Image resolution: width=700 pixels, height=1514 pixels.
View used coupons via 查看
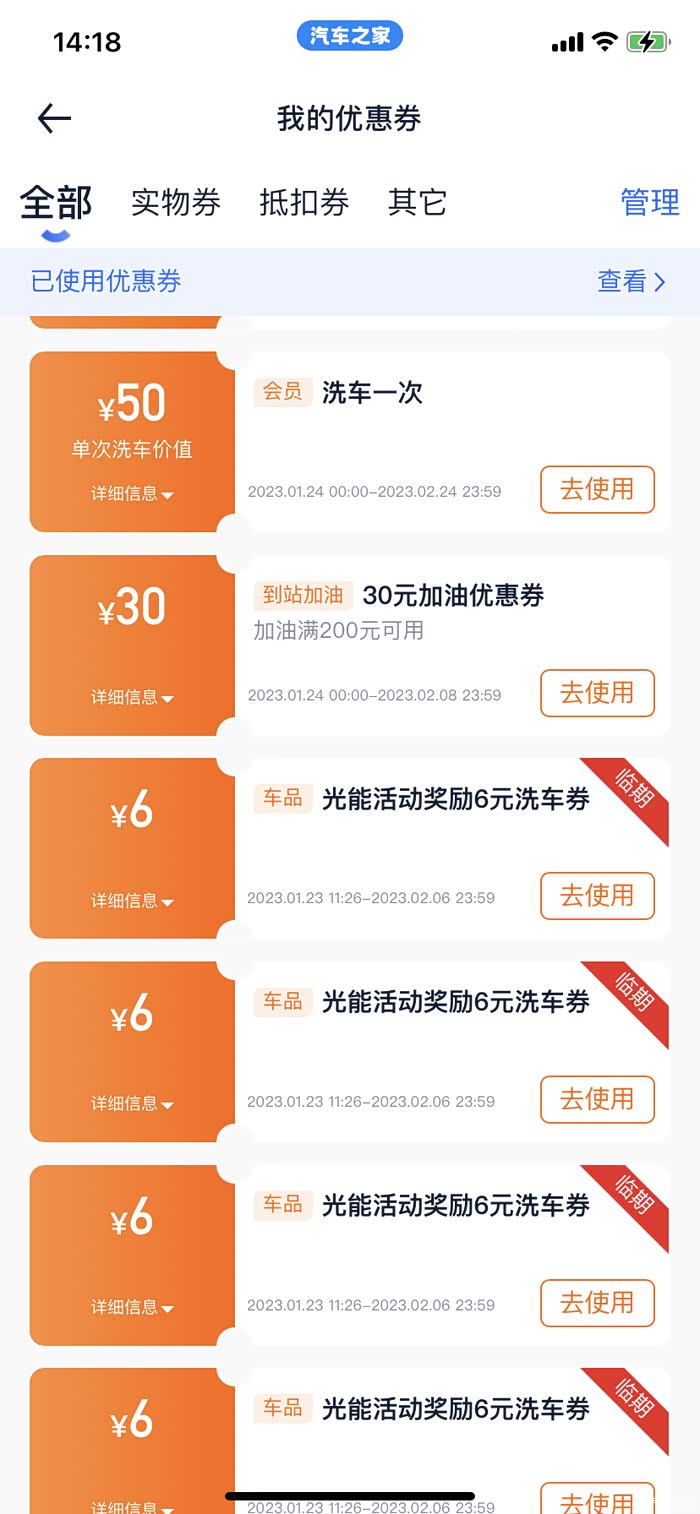(x=631, y=282)
